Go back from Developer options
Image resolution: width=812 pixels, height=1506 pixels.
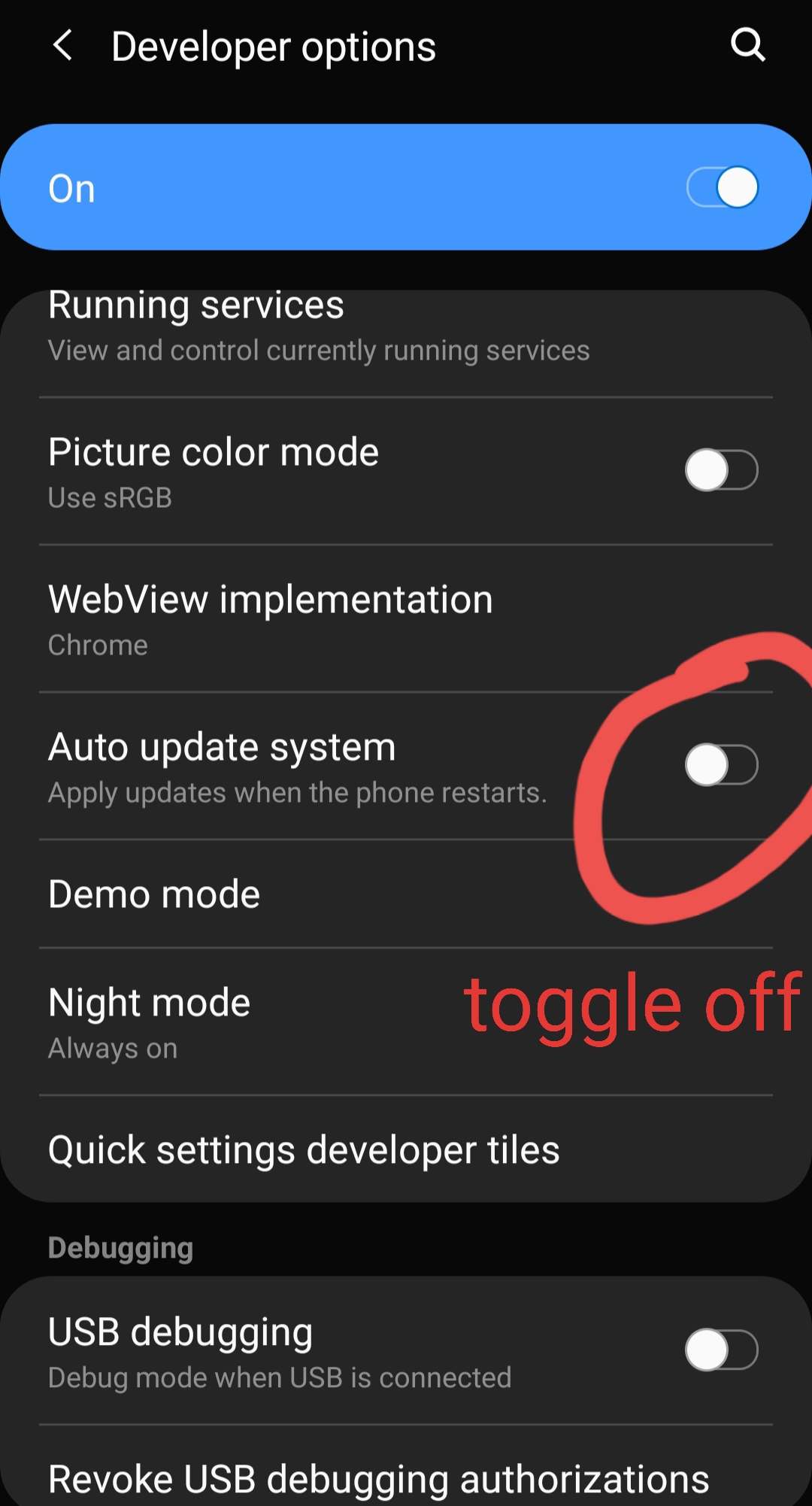click(x=63, y=46)
